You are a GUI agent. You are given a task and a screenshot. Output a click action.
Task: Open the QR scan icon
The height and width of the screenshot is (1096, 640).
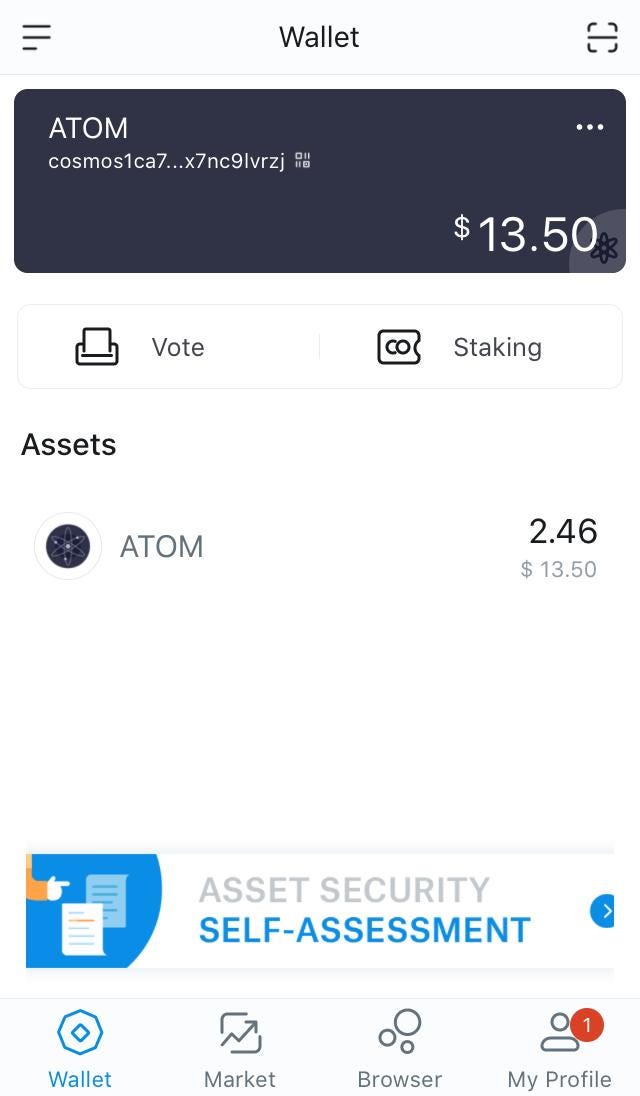(602, 37)
